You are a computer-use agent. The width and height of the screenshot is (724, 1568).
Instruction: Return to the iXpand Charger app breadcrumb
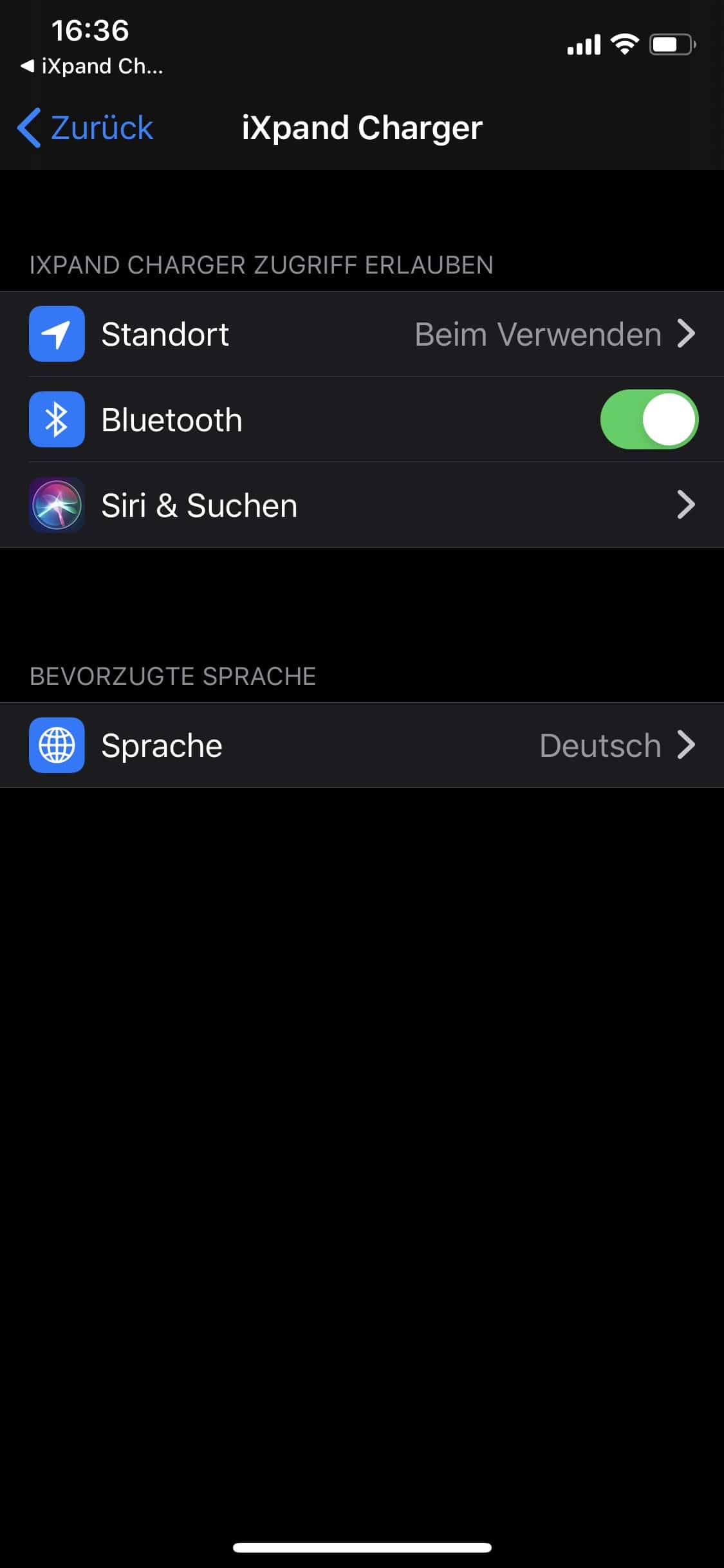coord(92,66)
